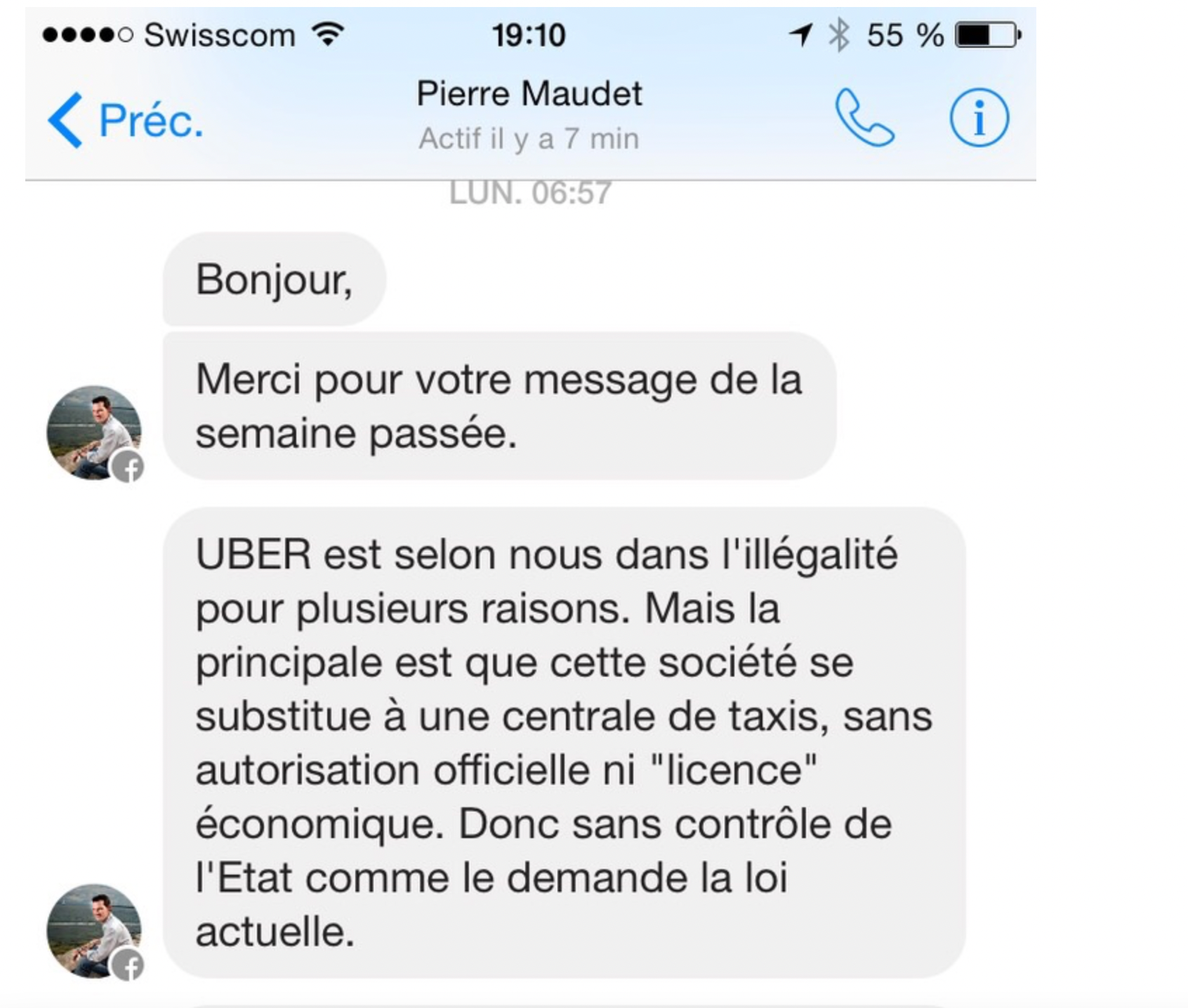
Task: Open conversation info details
Action: tap(979, 118)
